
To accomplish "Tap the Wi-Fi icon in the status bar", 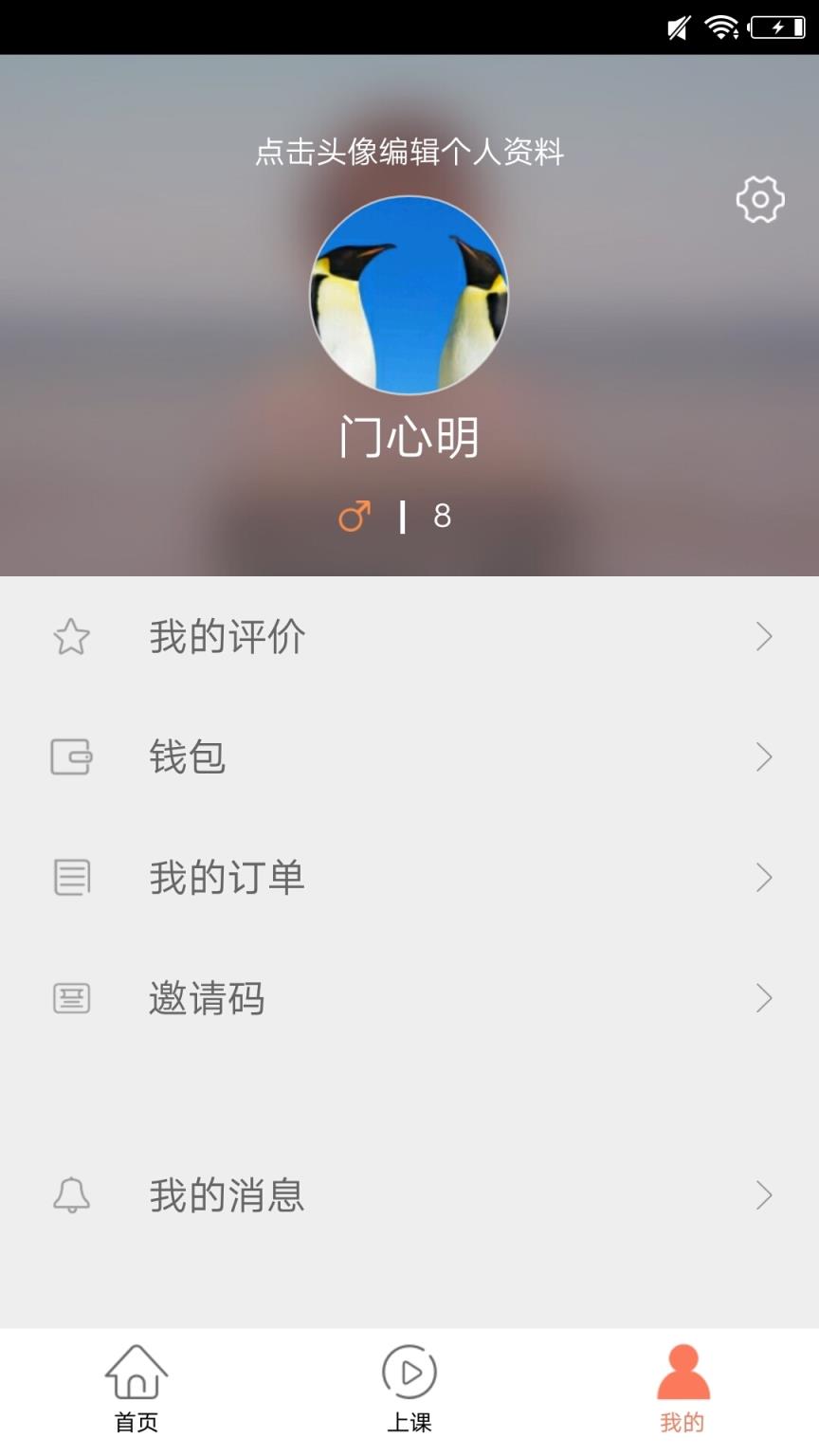I will pos(720,28).
